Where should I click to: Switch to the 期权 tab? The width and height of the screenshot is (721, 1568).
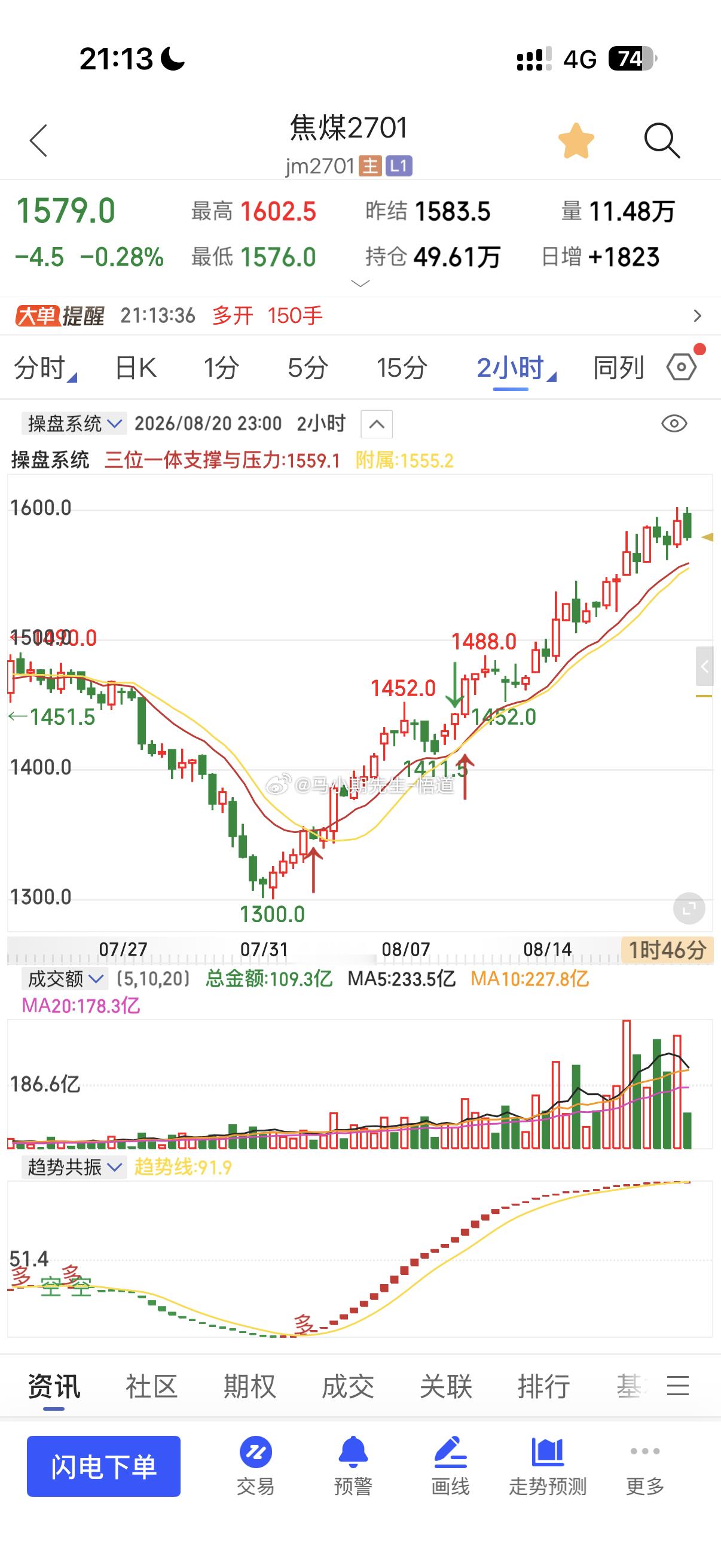click(x=249, y=1387)
